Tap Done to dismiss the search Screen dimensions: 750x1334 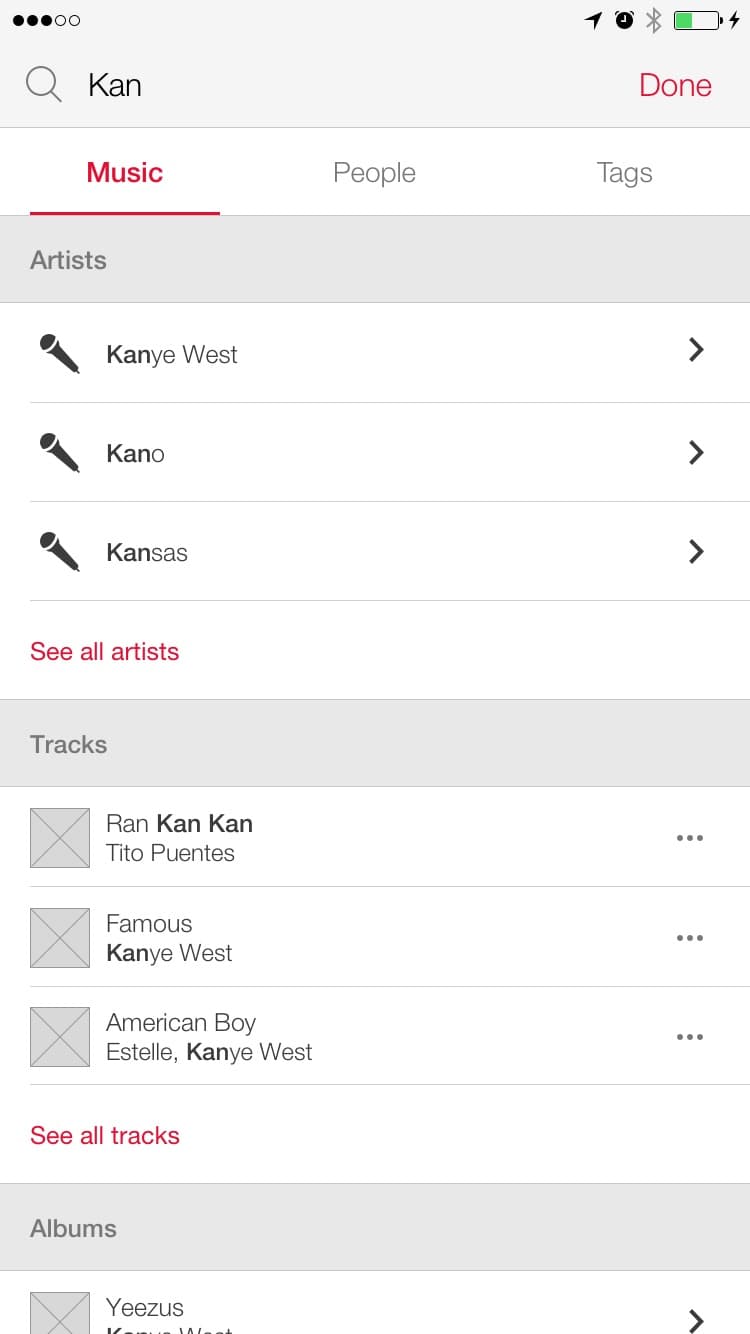pyautogui.click(x=675, y=85)
